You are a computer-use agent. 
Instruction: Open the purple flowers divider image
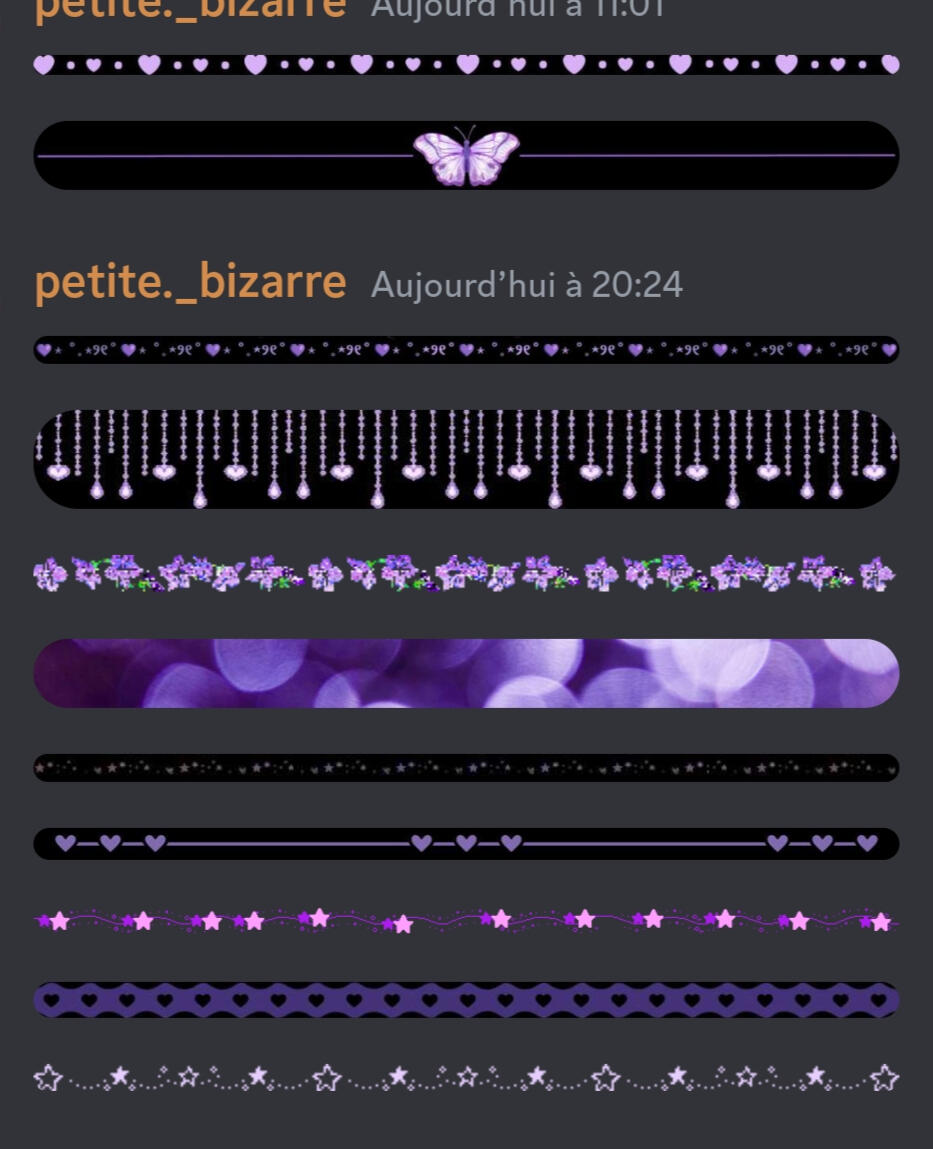tap(466, 574)
